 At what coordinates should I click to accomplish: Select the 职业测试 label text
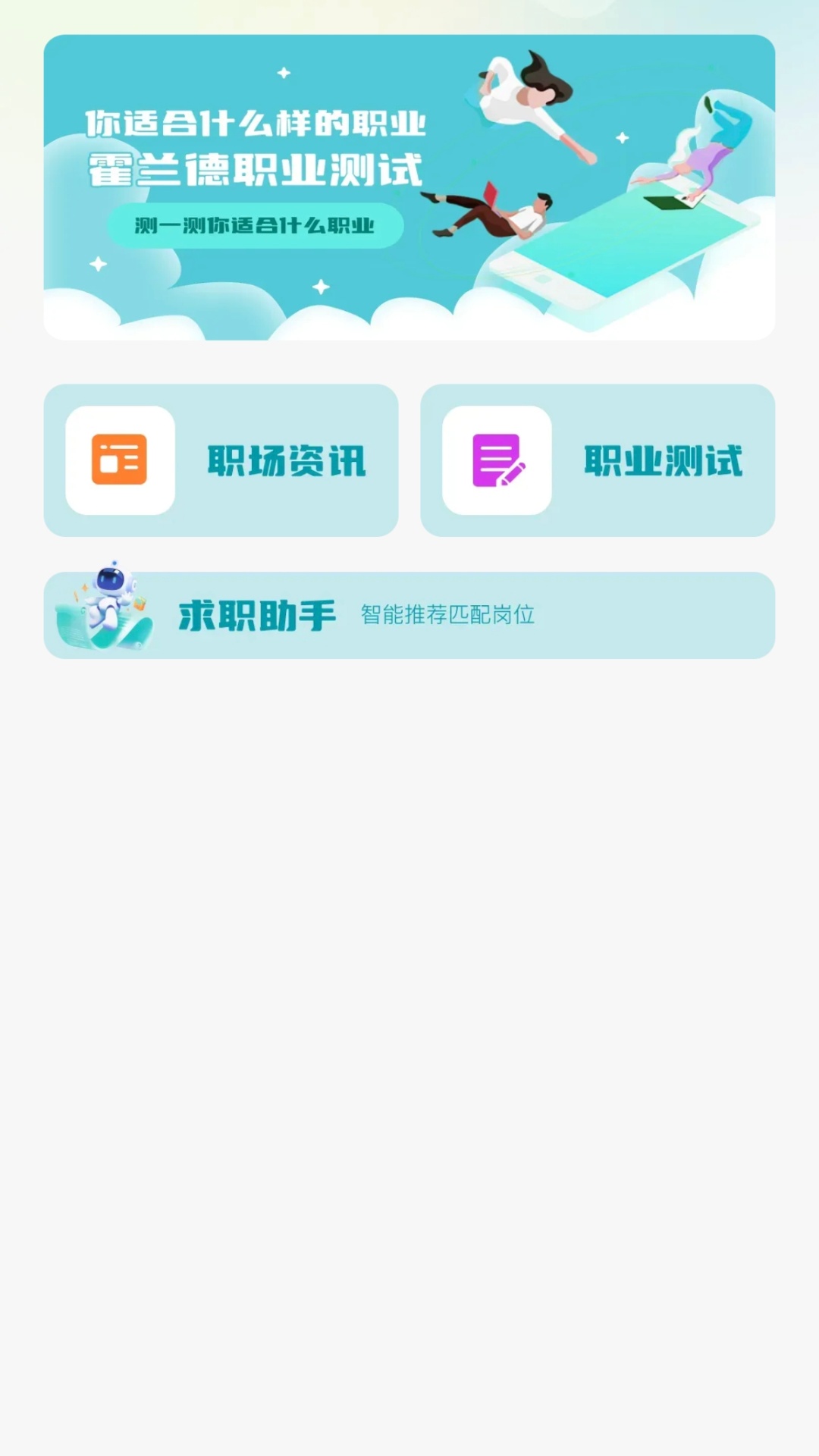[663, 461]
